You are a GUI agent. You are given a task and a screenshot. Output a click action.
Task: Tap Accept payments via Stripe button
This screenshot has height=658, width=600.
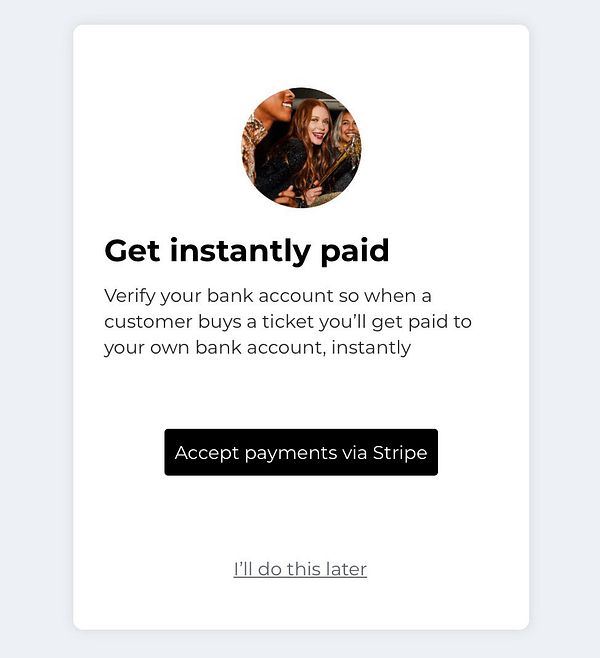(301, 452)
